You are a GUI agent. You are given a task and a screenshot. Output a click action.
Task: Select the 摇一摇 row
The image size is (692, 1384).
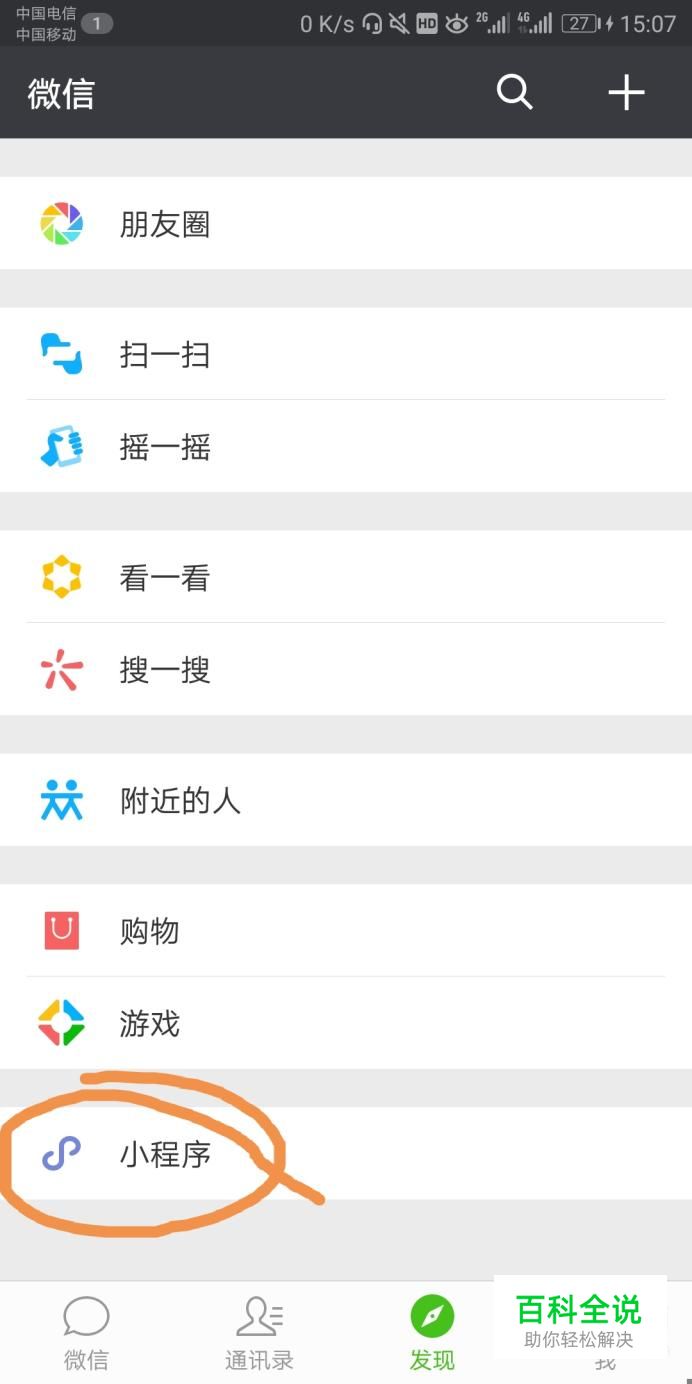point(346,446)
